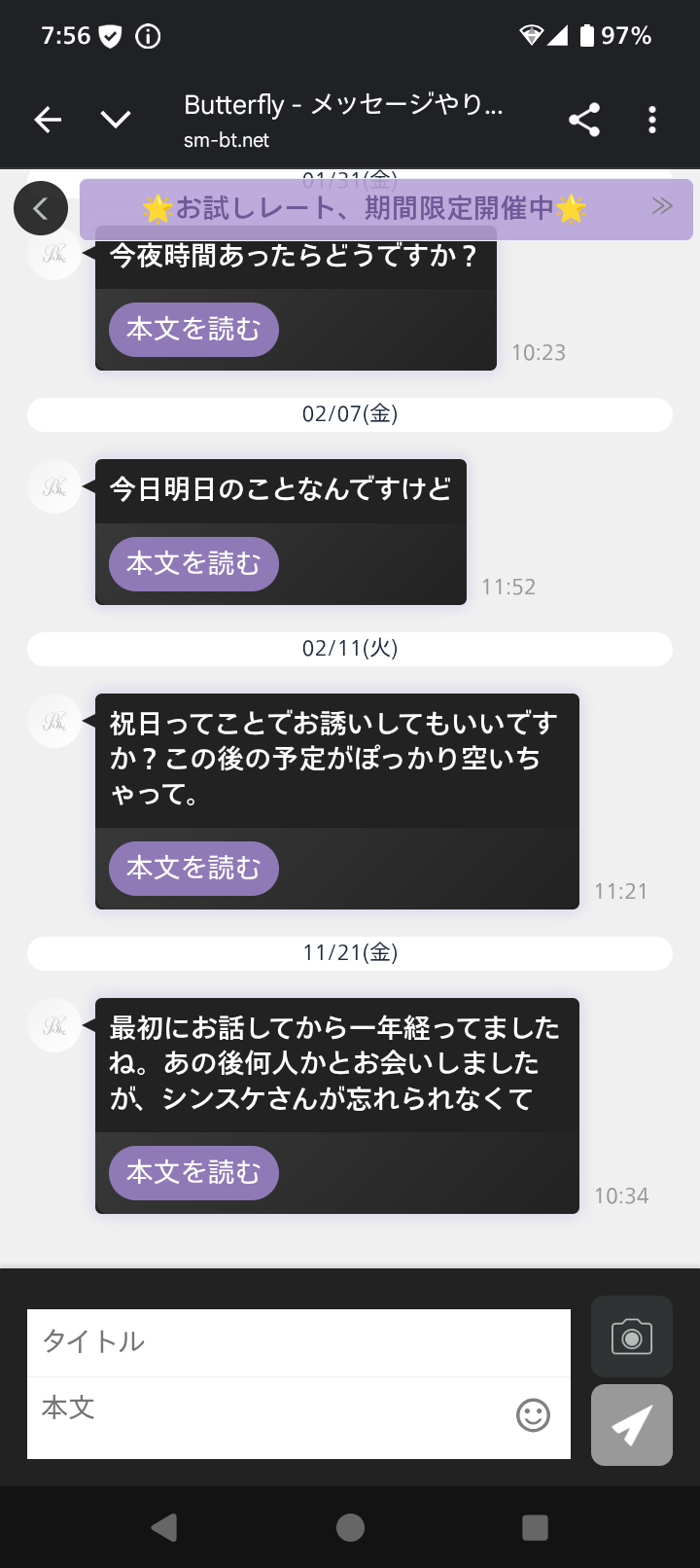Go to the system home screen
The height and width of the screenshot is (1568, 700).
point(350,1527)
